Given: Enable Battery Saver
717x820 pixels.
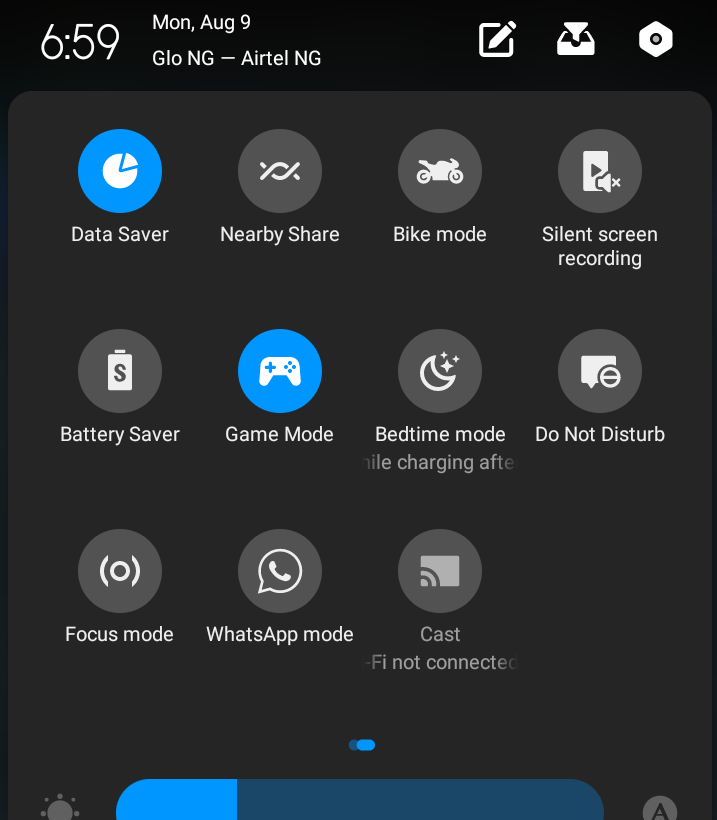Looking at the screenshot, I should tap(120, 371).
